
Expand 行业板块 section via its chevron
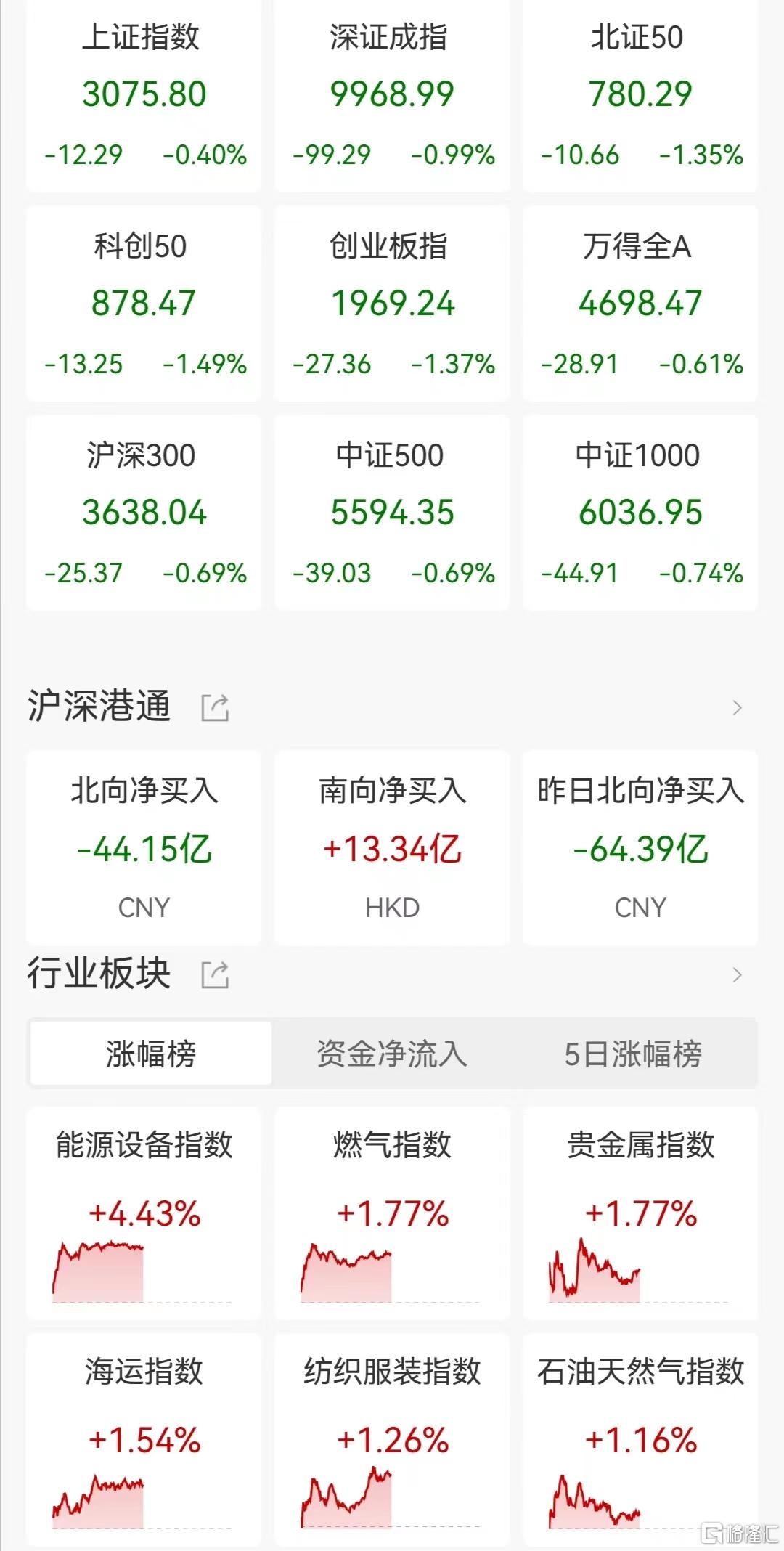click(738, 974)
